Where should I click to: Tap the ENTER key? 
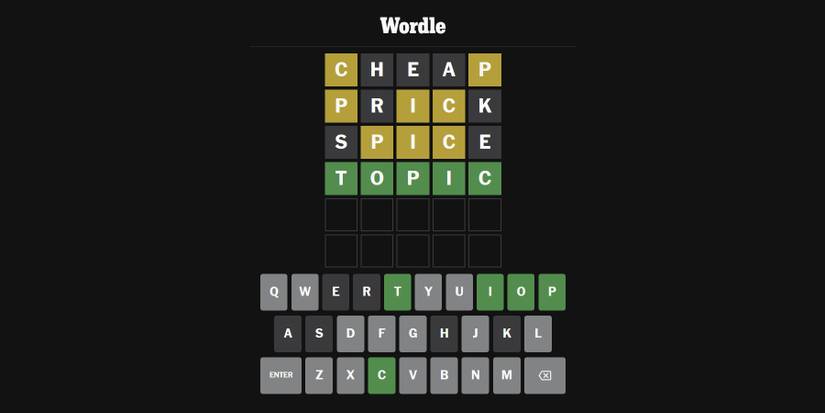click(x=281, y=375)
